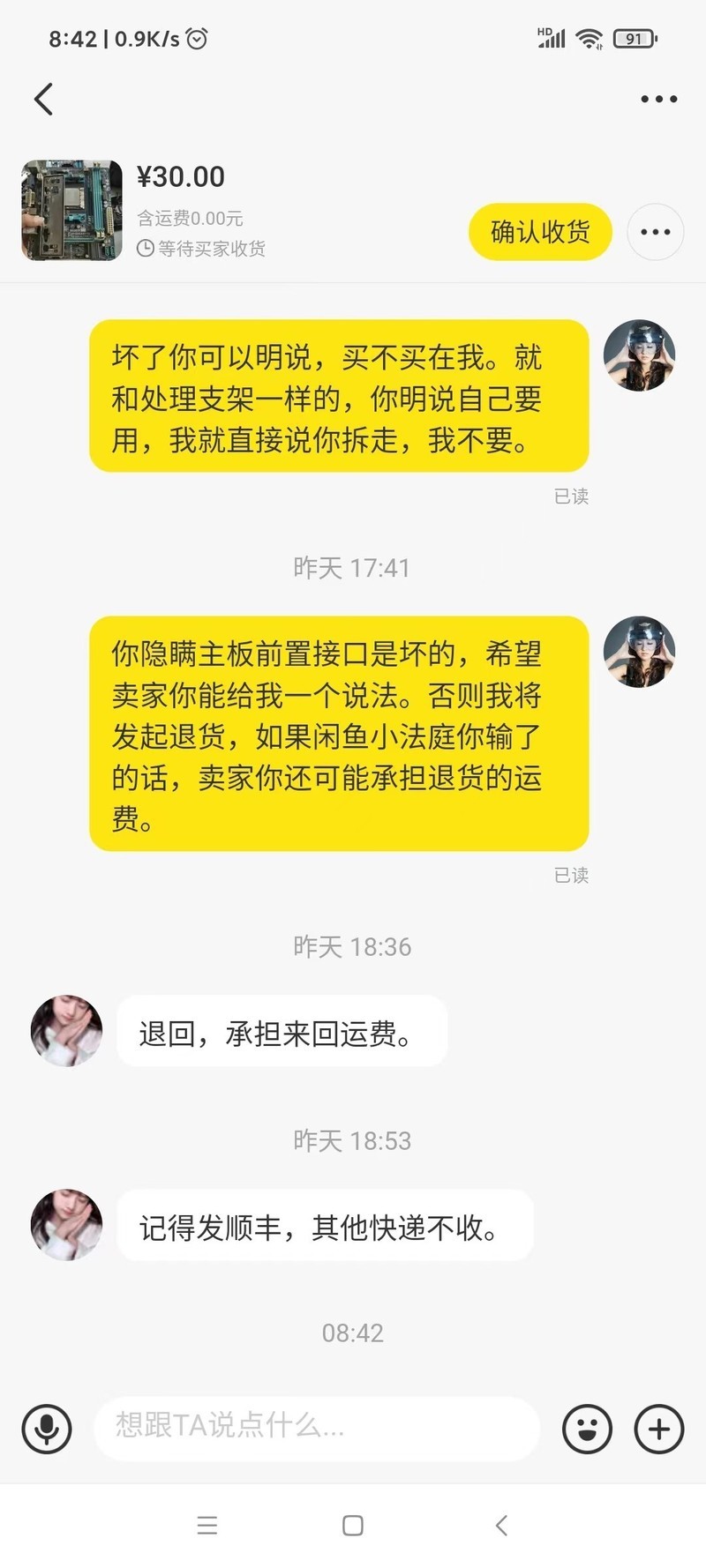Tap the battery indicator showing 91
Viewport: 706px width, 1568px height.
[x=632, y=39]
